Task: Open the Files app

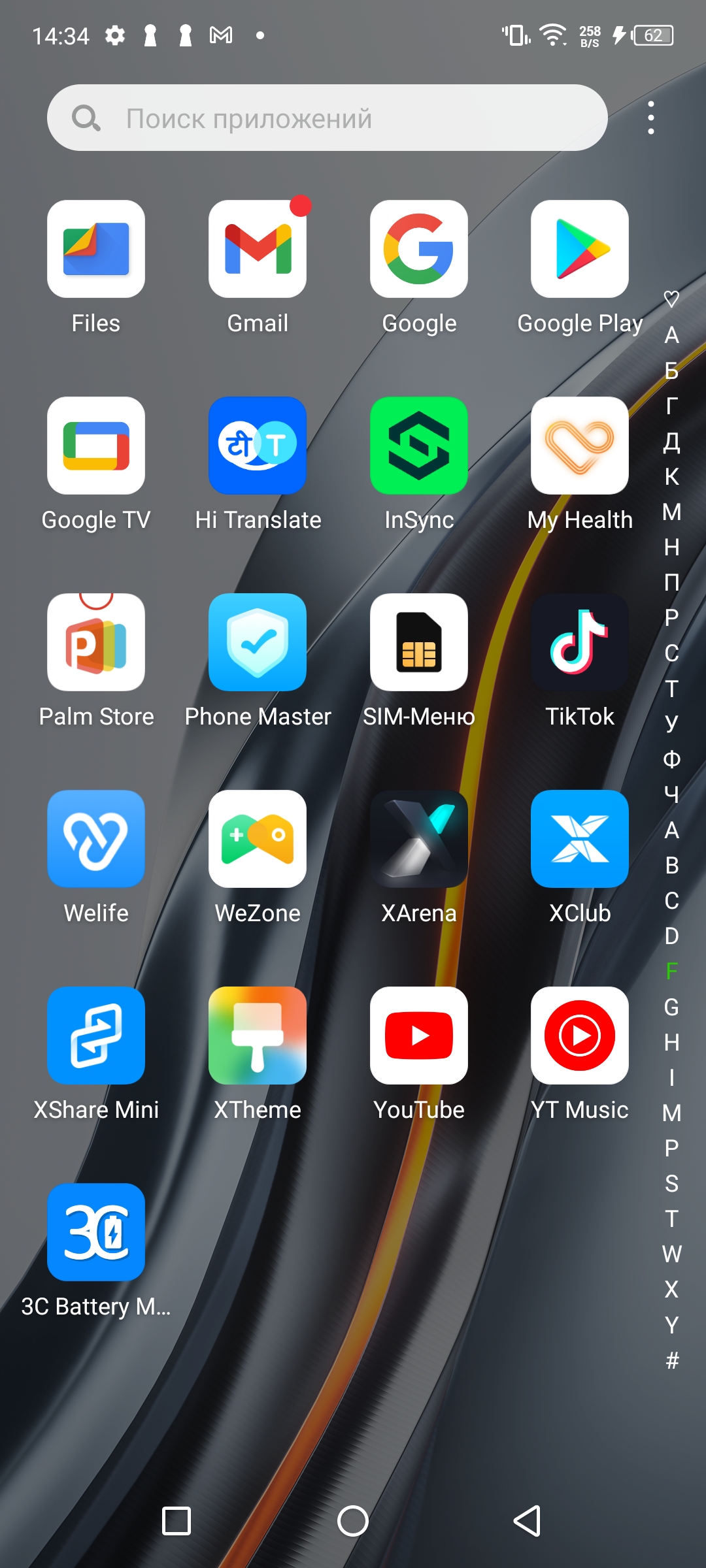Action: (96, 250)
